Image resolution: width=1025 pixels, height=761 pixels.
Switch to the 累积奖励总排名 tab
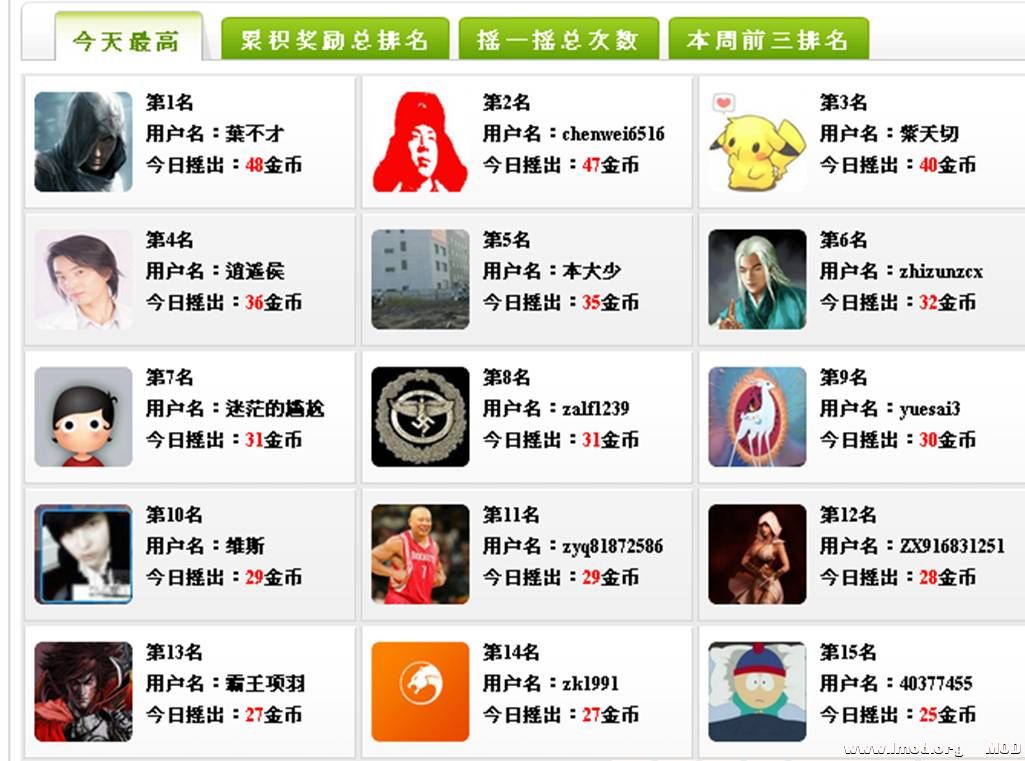pyautogui.click(x=335, y=40)
